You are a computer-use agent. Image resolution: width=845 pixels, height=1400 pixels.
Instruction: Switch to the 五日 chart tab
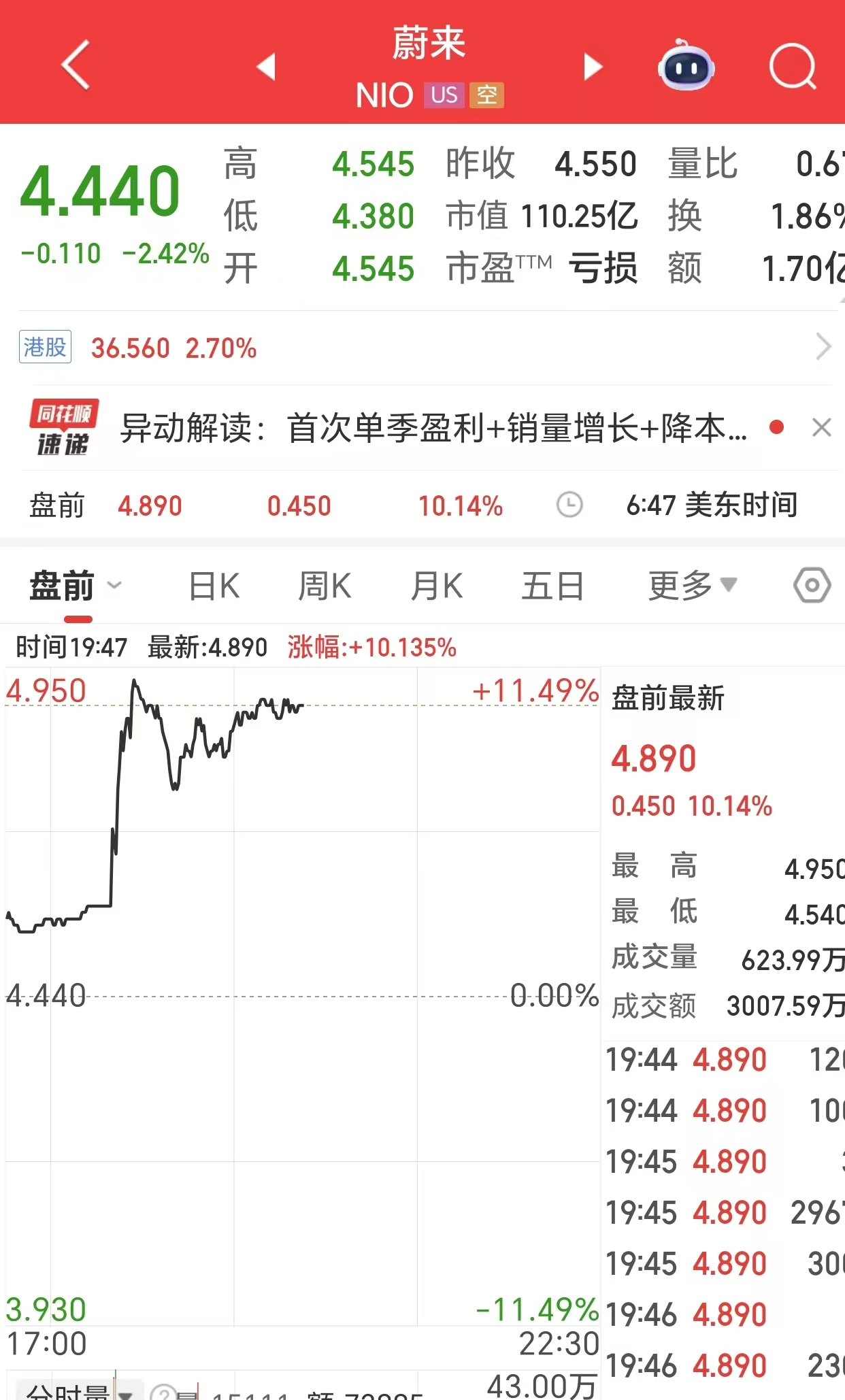pyautogui.click(x=552, y=586)
